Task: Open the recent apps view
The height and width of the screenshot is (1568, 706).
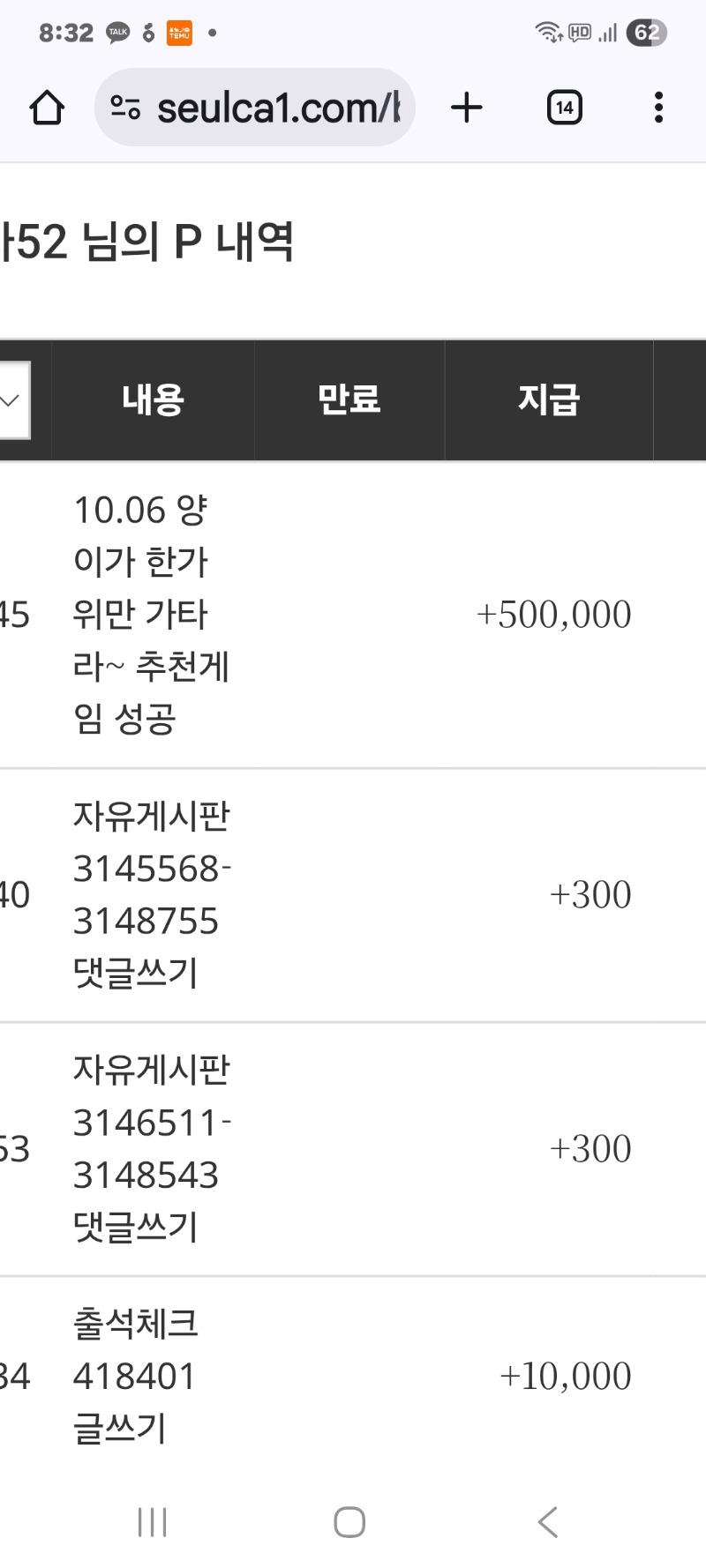Action: (x=153, y=1521)
